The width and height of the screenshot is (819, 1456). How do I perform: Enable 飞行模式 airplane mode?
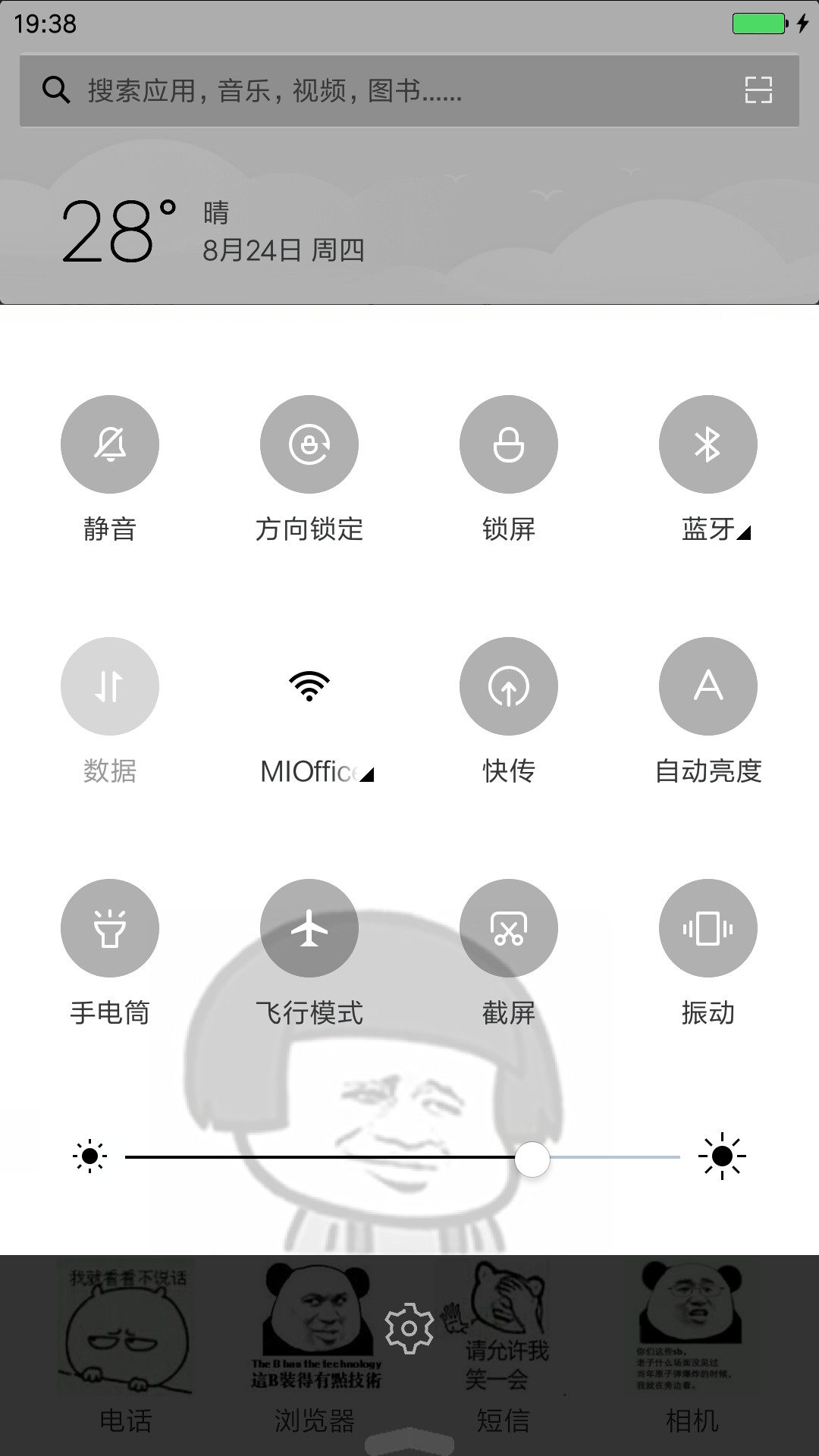click(x=309, y=928)
